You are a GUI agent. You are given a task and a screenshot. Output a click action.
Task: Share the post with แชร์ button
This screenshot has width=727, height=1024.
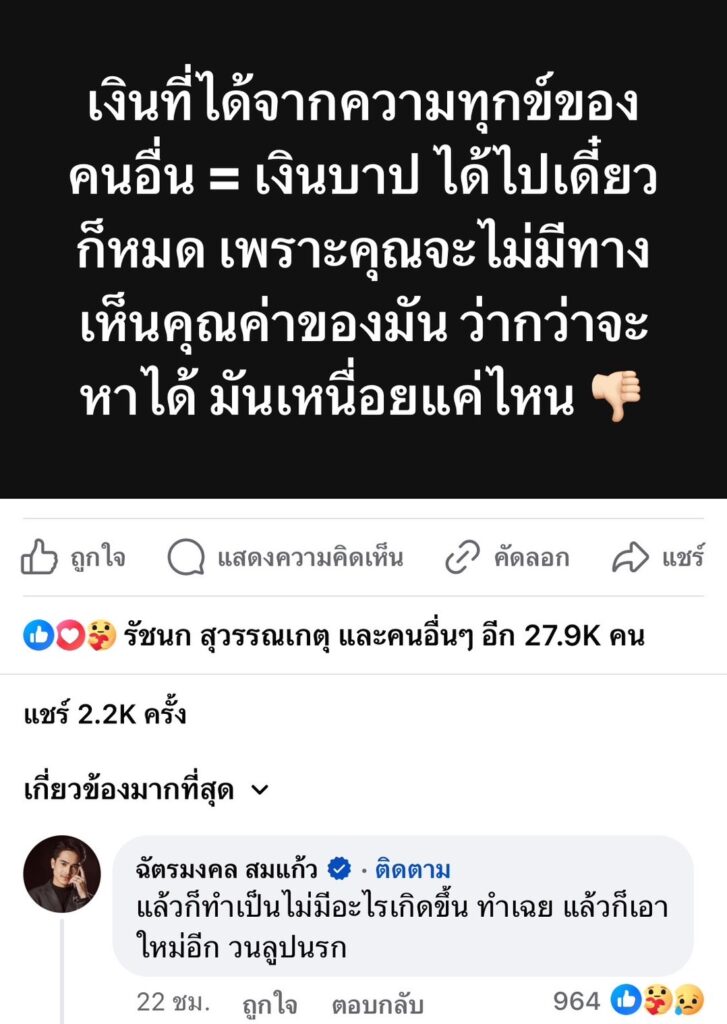(663, 558)
